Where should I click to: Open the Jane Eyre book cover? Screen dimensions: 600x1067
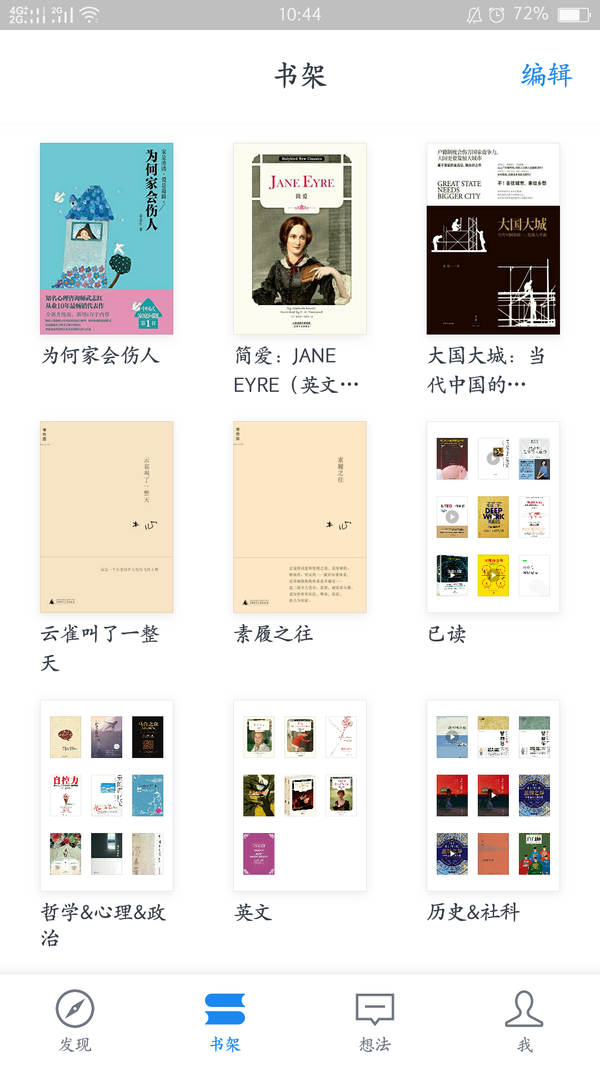click(300, 238)
